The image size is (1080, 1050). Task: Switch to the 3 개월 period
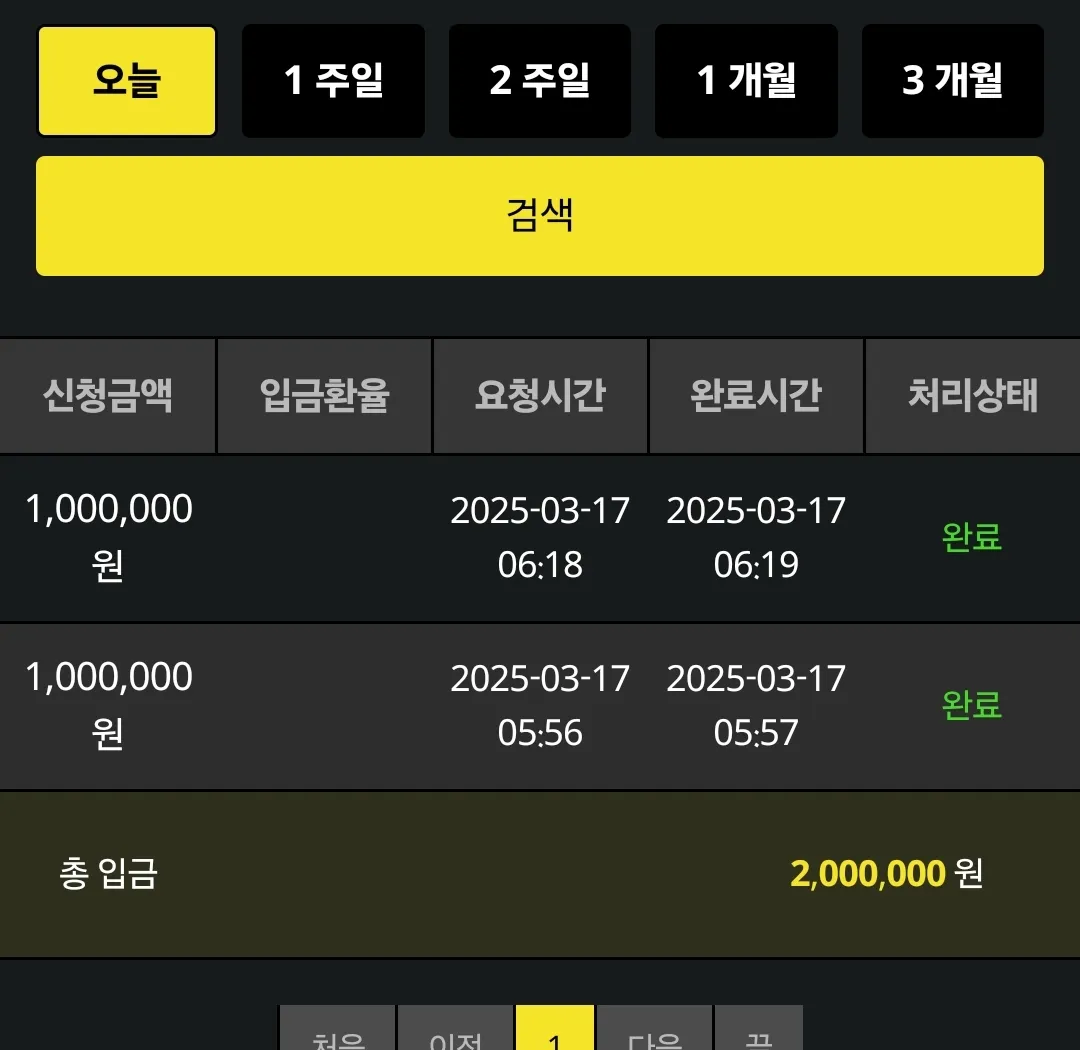953,81
